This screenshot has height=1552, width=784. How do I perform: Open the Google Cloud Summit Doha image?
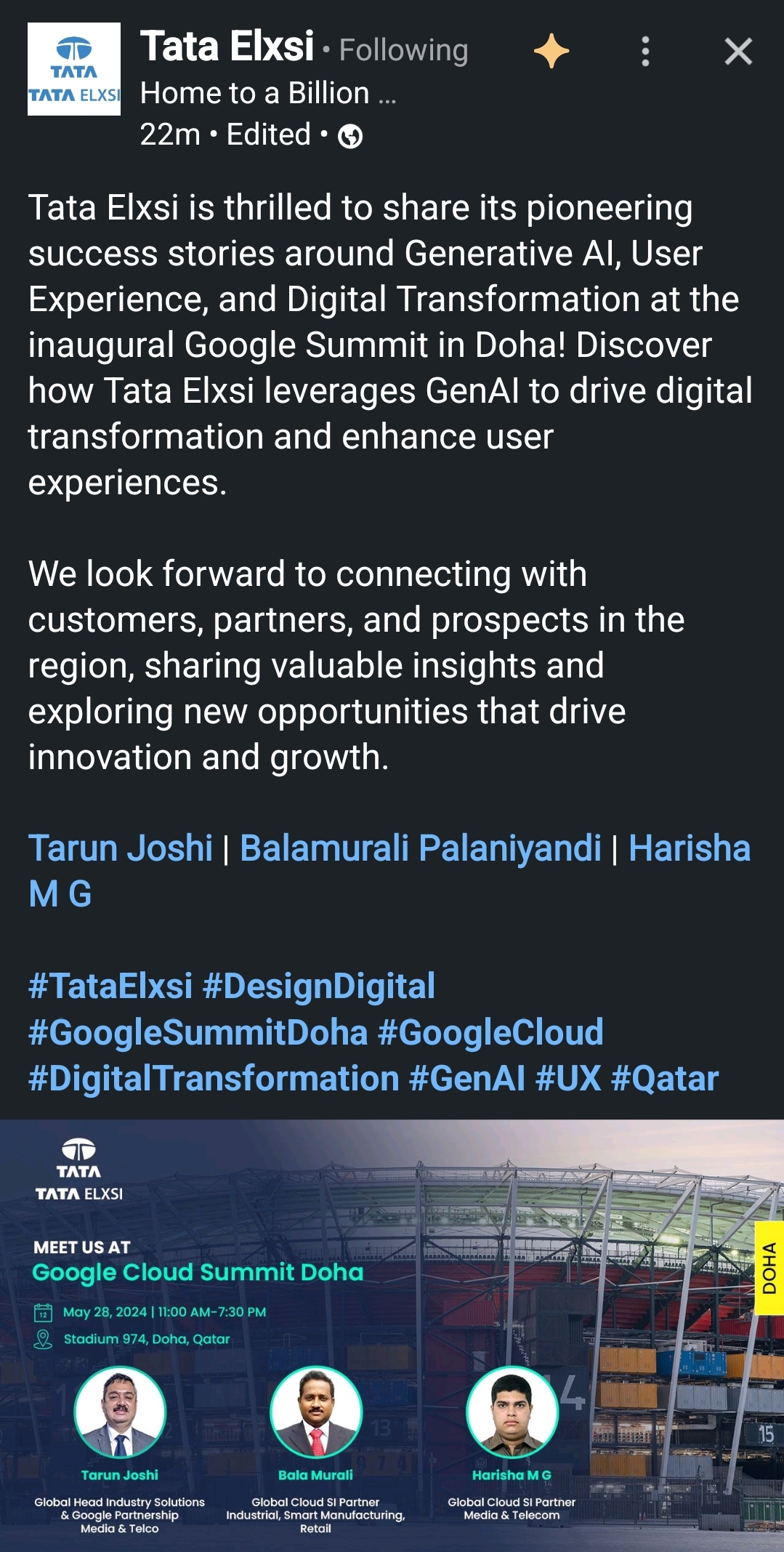[x=392, y=1334]
